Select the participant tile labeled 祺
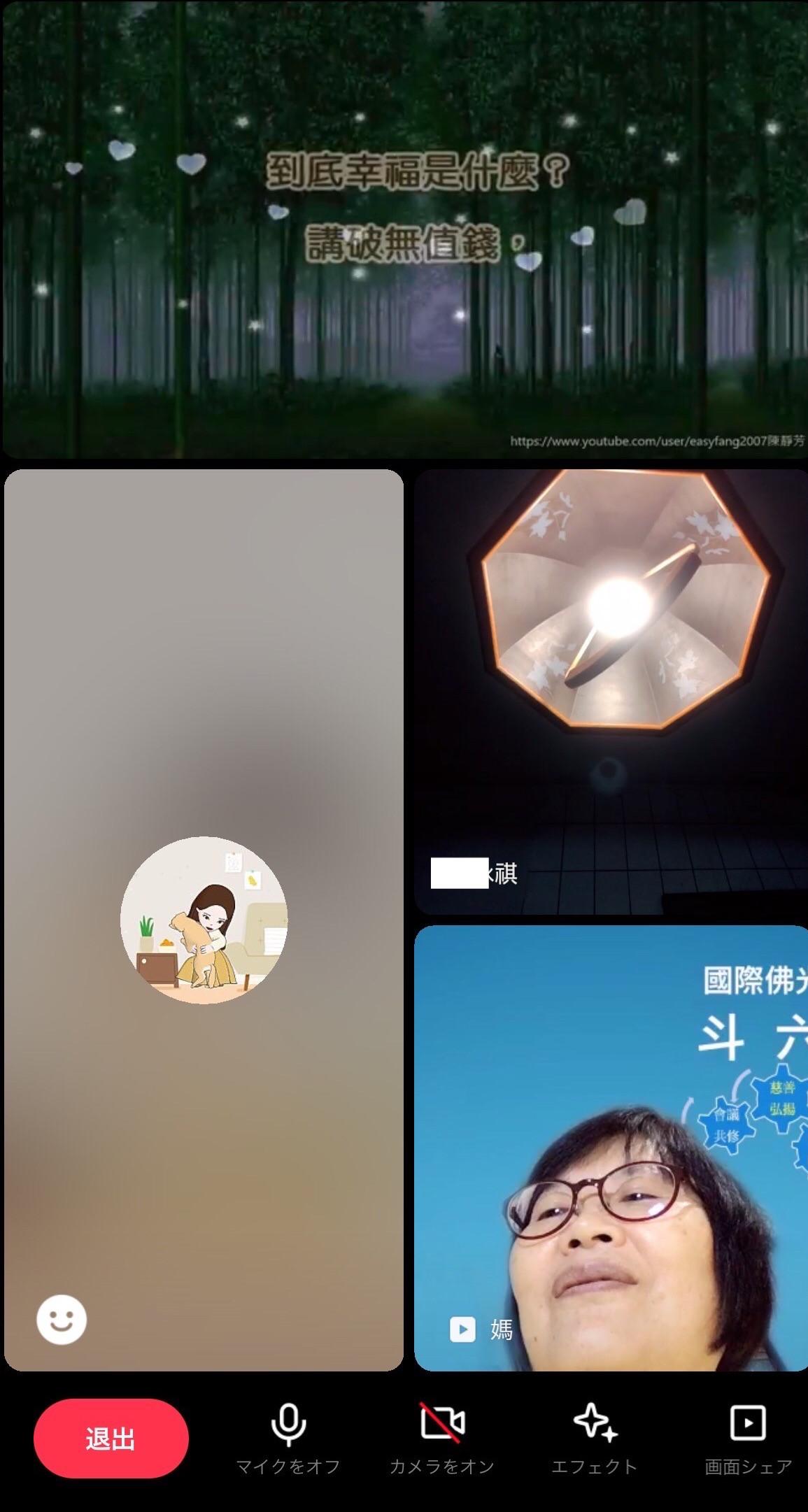This screenshot has width=808, height=1512. 611,691
